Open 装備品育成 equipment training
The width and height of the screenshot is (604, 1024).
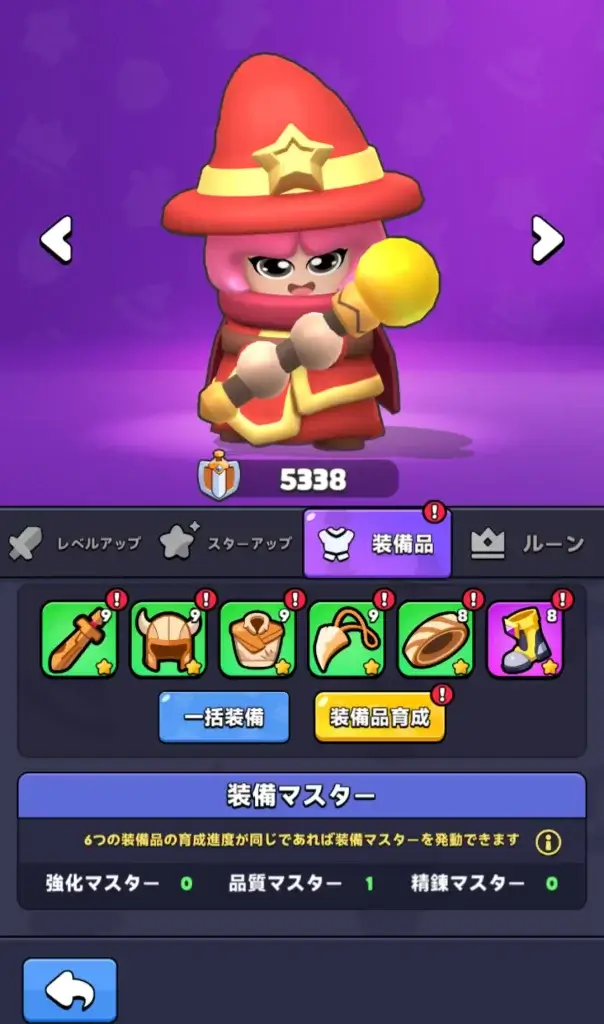coord(379,717)
